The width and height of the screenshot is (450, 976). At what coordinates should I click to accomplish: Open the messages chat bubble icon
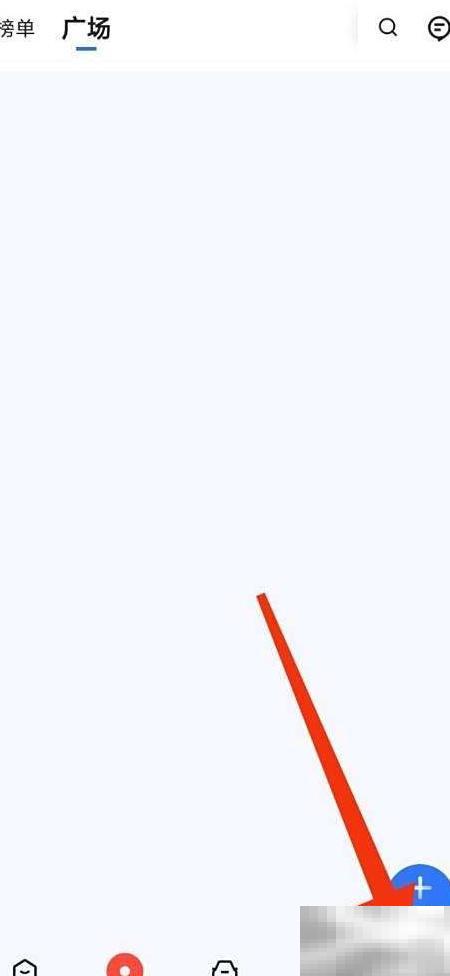pyautogui.click(x=439, y=28)
